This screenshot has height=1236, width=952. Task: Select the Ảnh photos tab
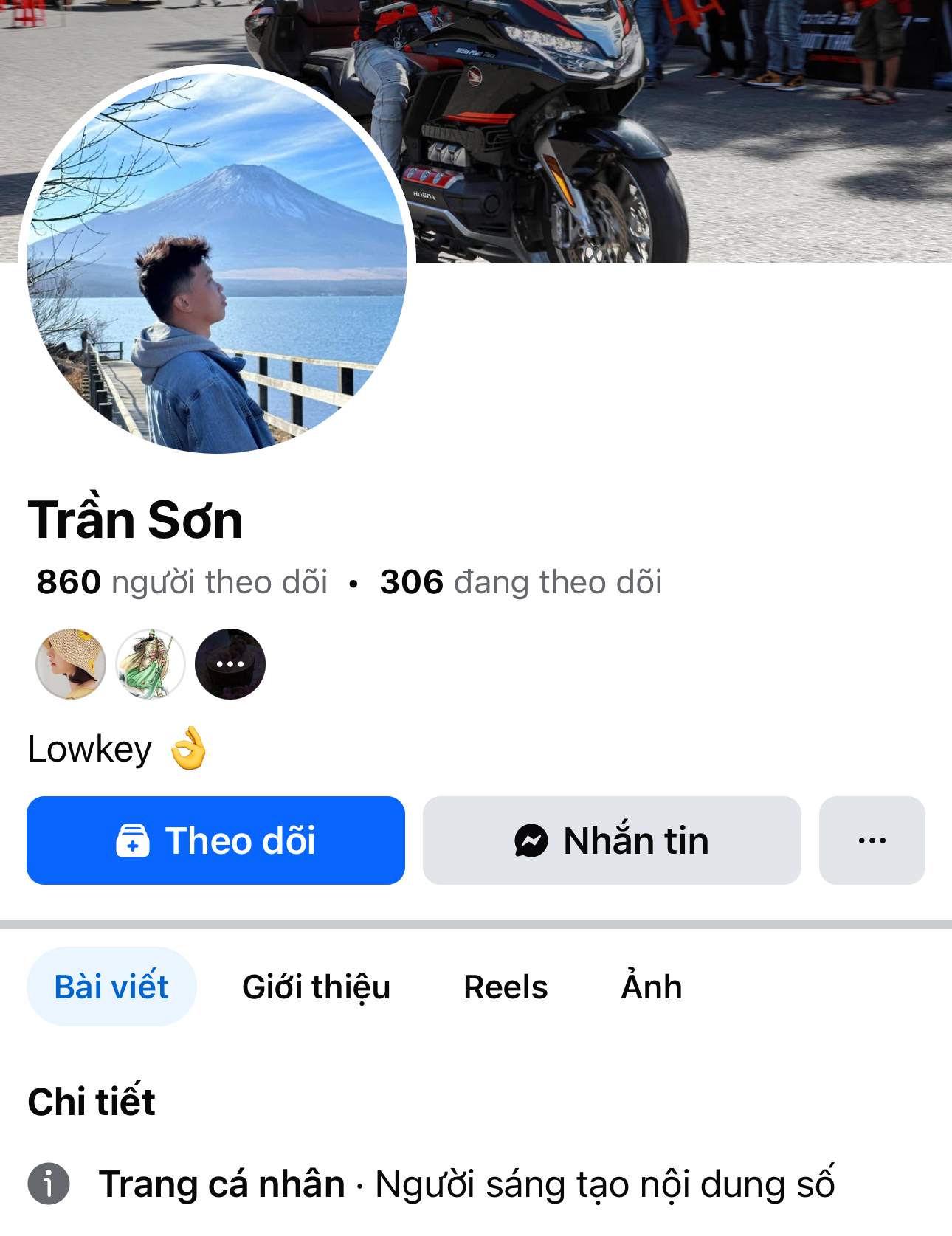(x=652, y=987)
